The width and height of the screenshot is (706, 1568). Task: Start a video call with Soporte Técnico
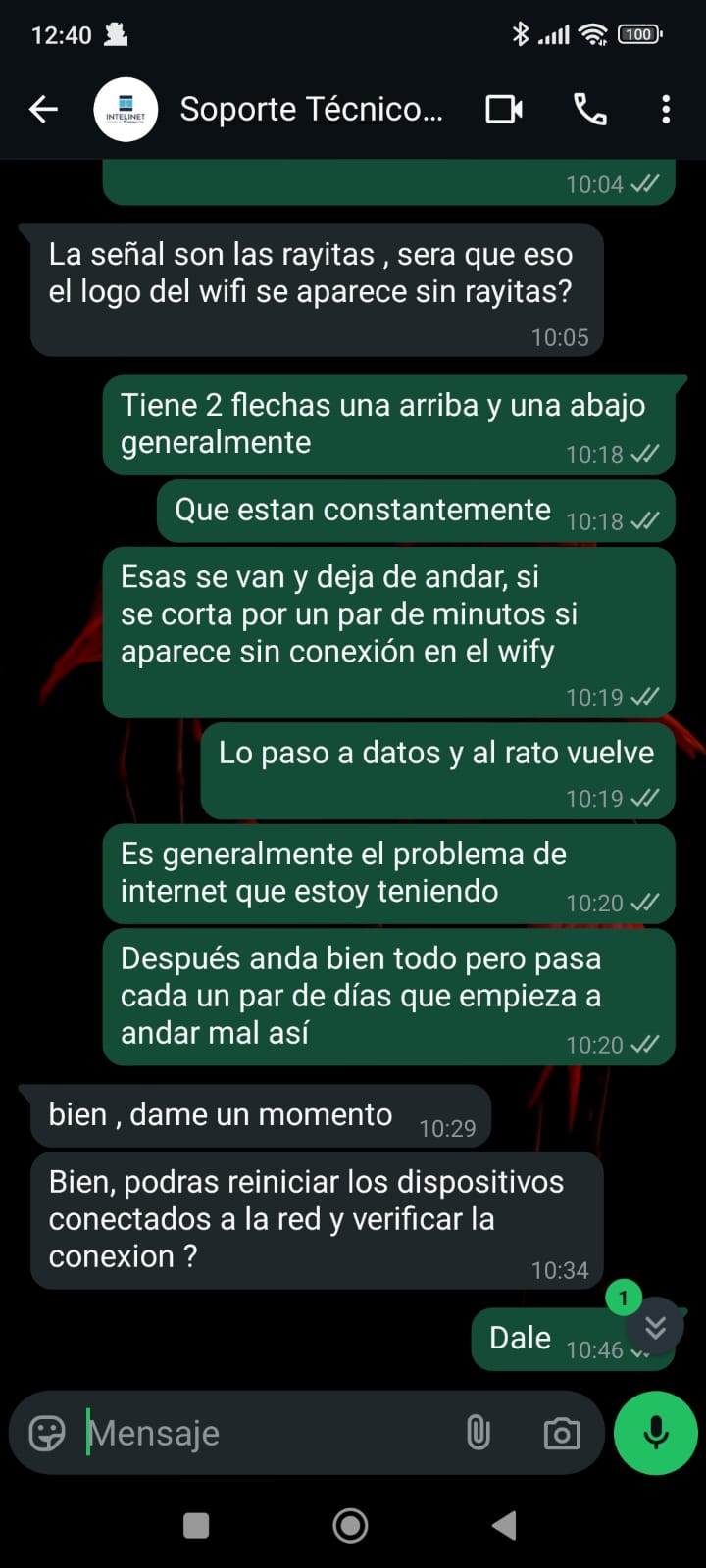click(504, 110)
